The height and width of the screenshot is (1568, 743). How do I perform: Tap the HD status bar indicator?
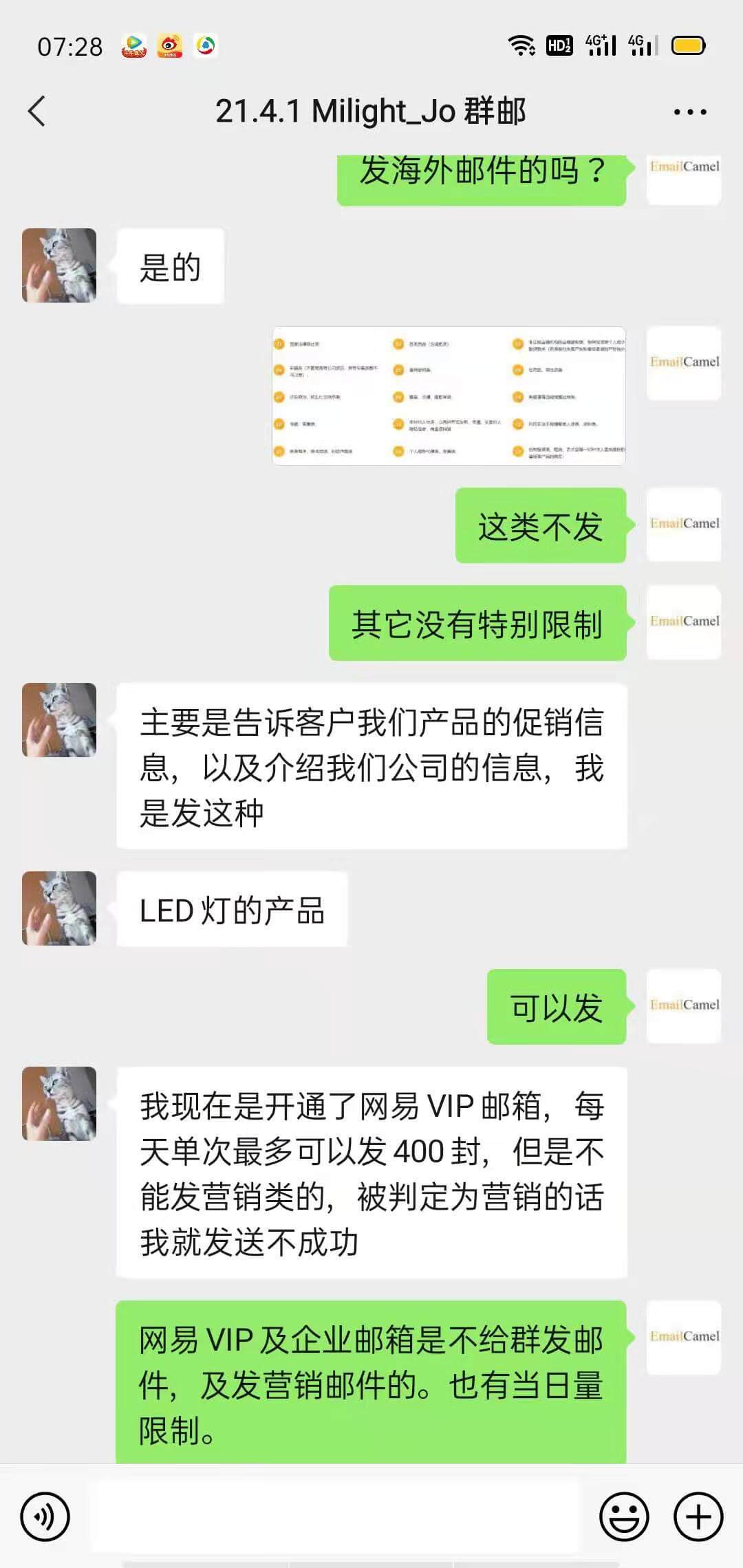point(559,45)
